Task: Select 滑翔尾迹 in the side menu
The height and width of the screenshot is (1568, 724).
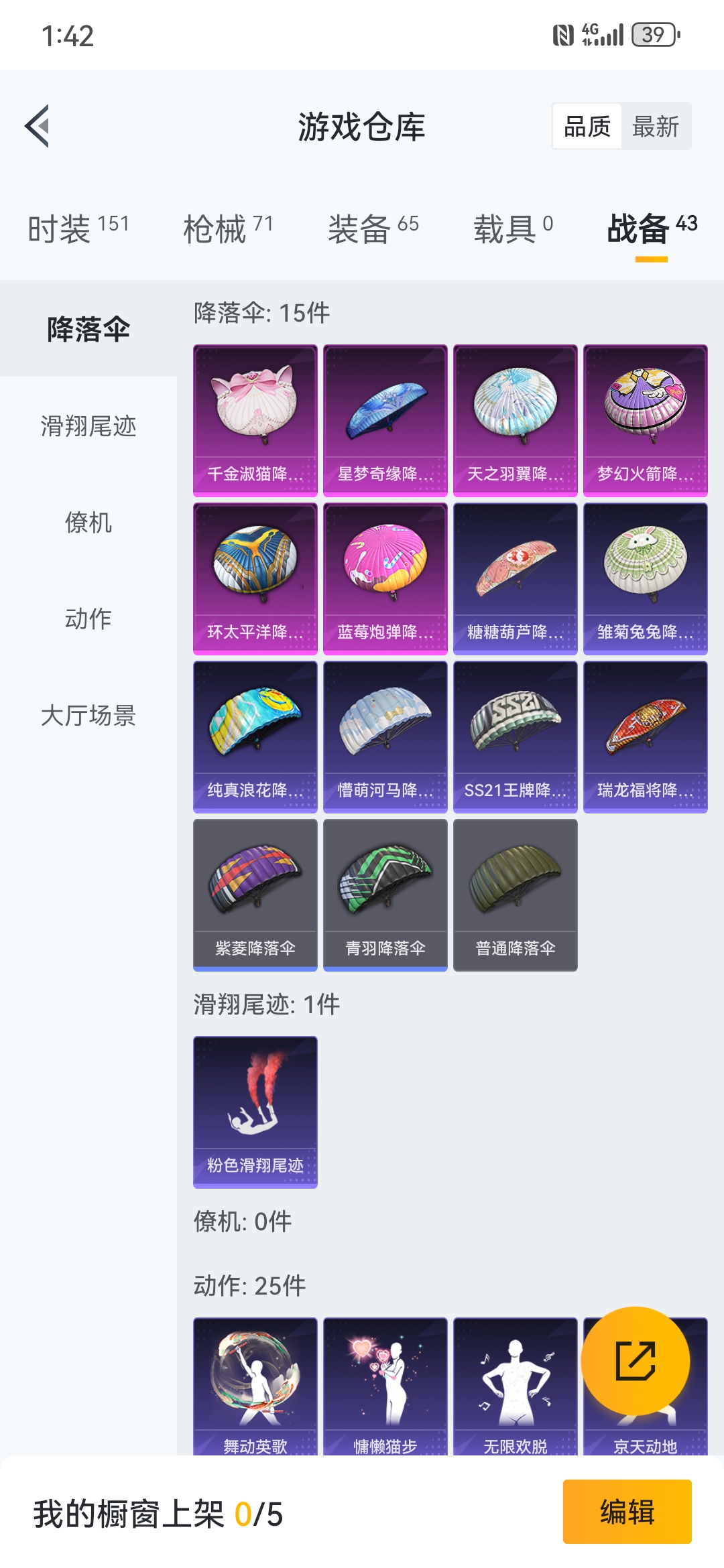Action: (x=88, y=426)
